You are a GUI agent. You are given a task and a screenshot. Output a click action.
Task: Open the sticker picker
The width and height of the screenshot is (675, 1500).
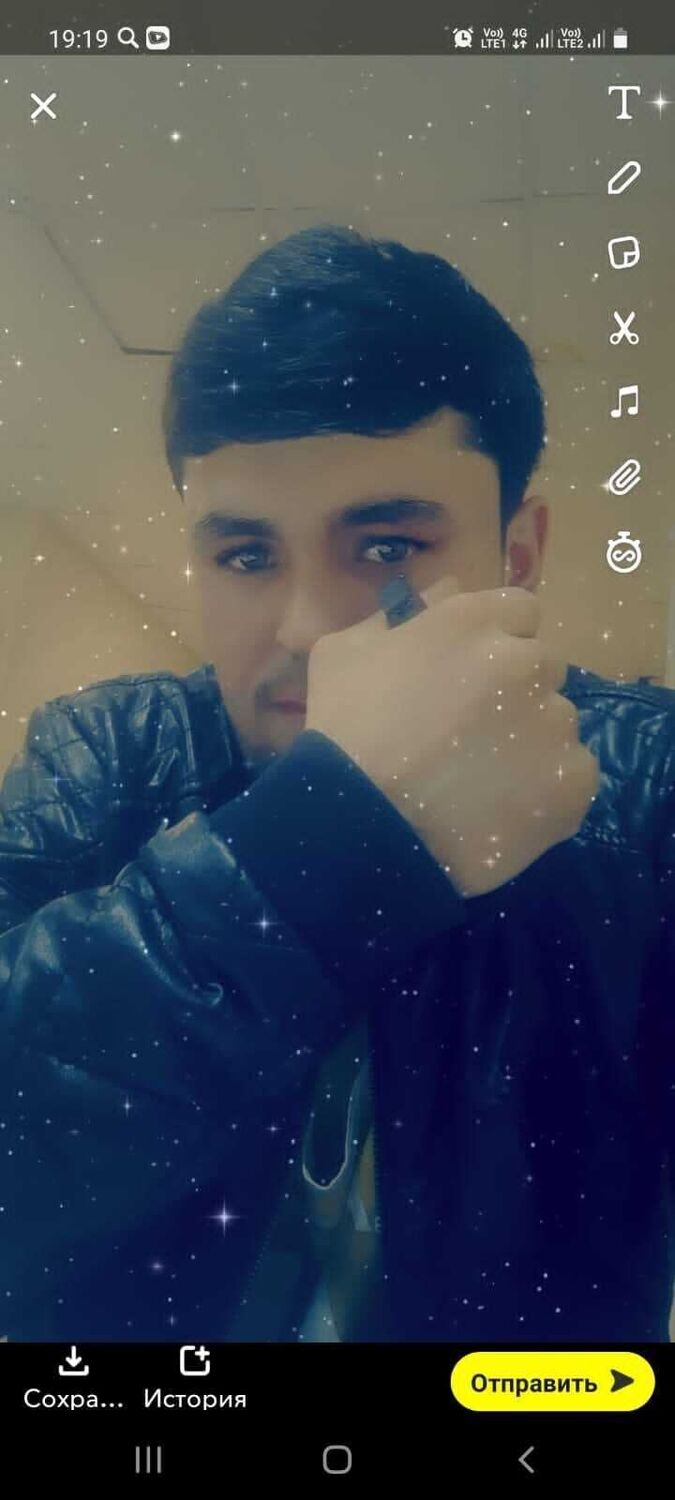(x=624, y=253)
